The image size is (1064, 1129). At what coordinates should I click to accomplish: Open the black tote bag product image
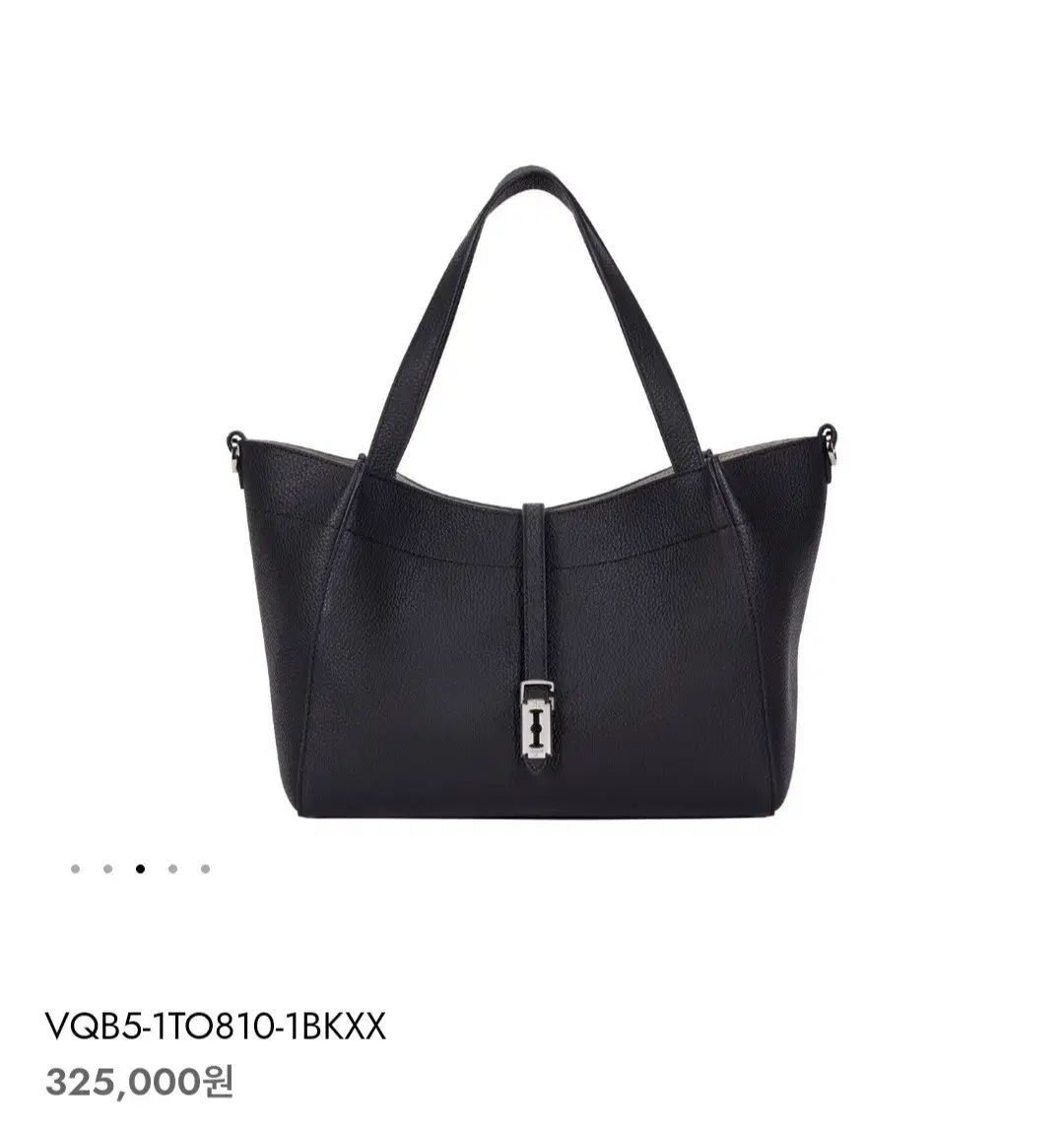532,493
